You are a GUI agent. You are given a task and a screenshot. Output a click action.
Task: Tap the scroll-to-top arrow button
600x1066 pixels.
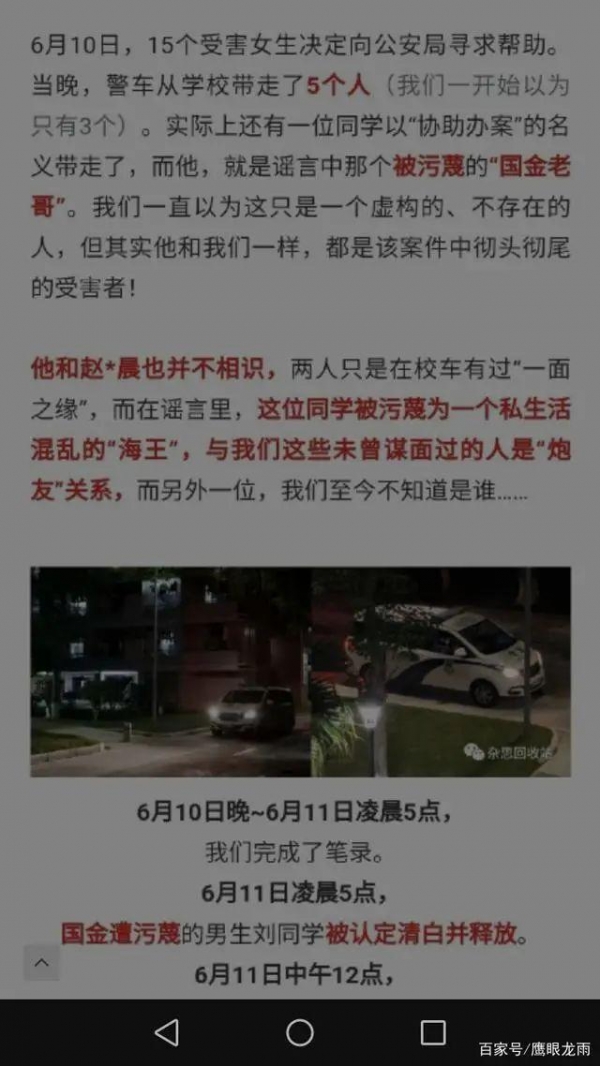pyautogui.click(x=41, y=963)
